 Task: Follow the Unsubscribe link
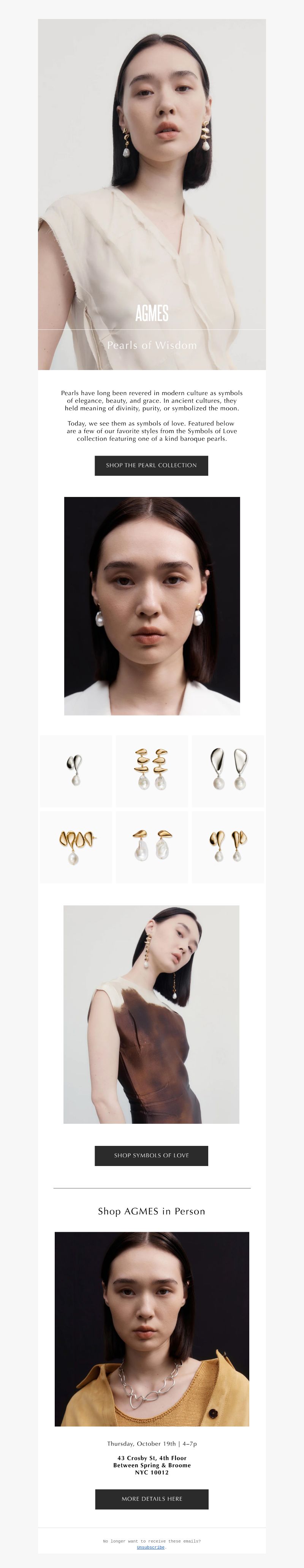150,1547
